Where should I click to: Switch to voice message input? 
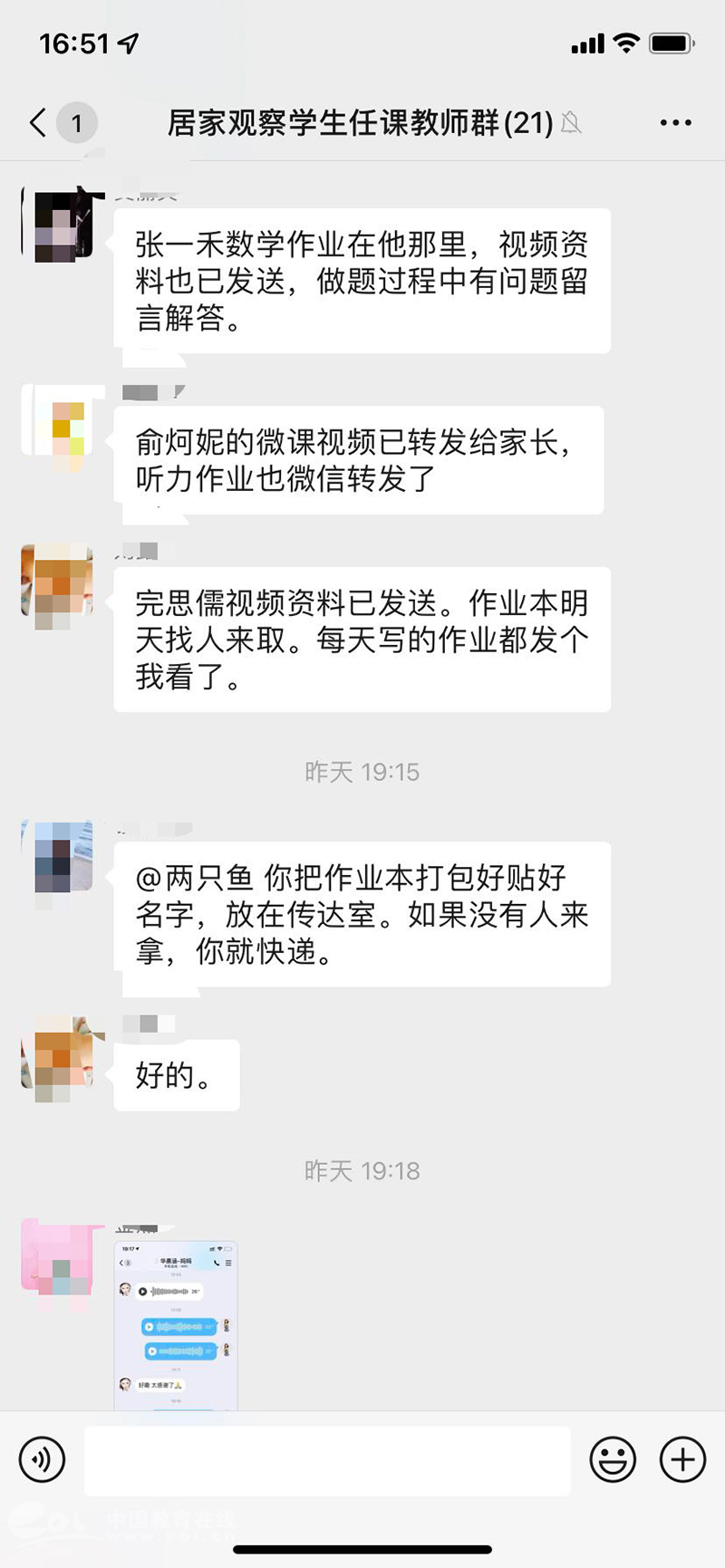[x=43, y=1459]
